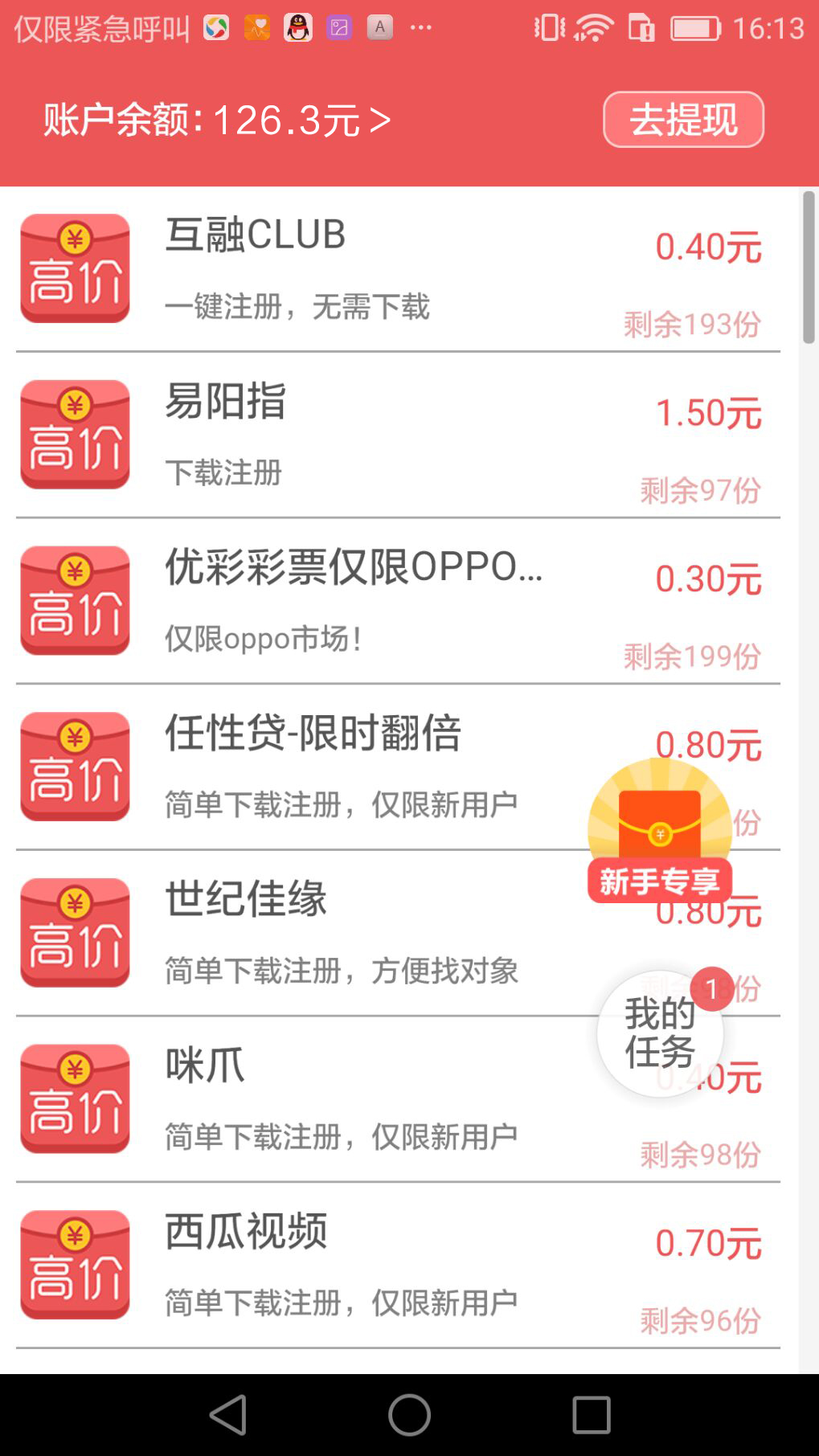Click the 1.50元 reward amount for 易阳指

[x=707, y=412]
